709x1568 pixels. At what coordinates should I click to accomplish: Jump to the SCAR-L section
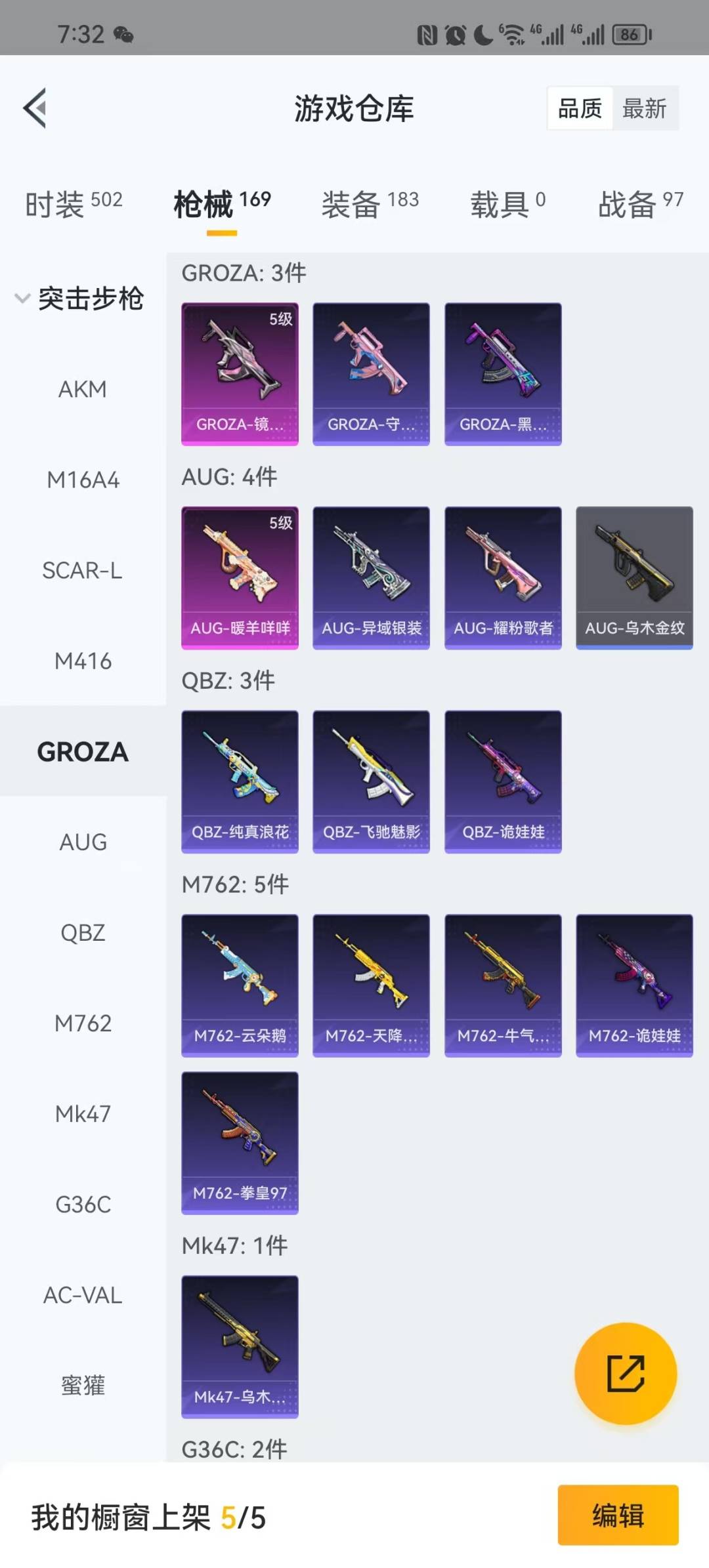point(83,570)
